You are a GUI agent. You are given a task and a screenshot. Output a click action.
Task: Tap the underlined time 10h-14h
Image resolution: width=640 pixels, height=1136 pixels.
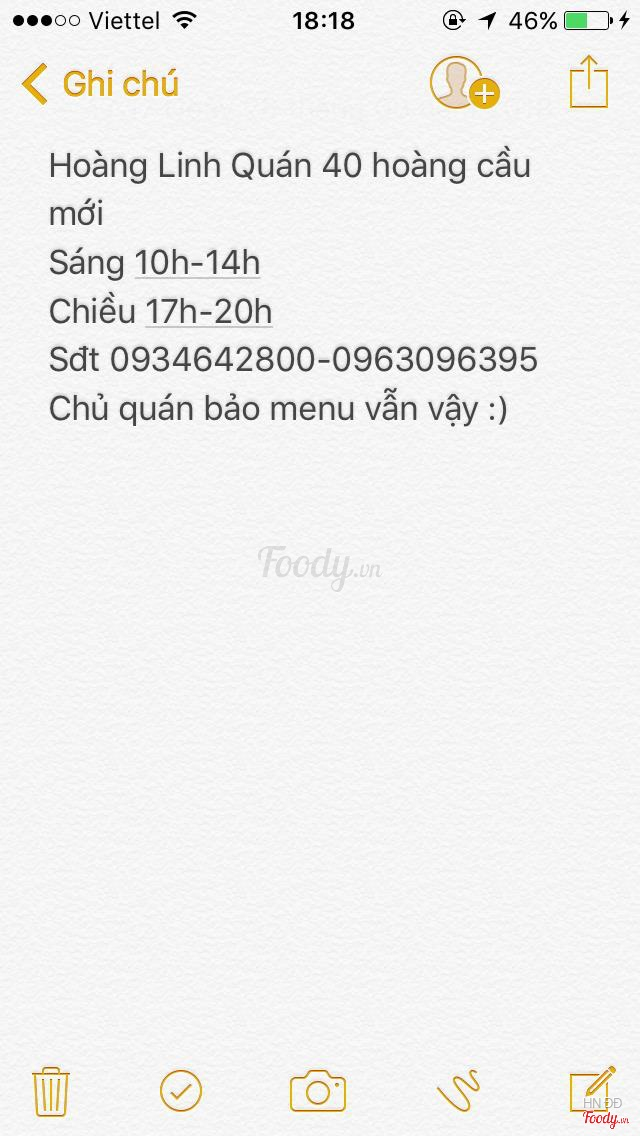pos(197,263)
